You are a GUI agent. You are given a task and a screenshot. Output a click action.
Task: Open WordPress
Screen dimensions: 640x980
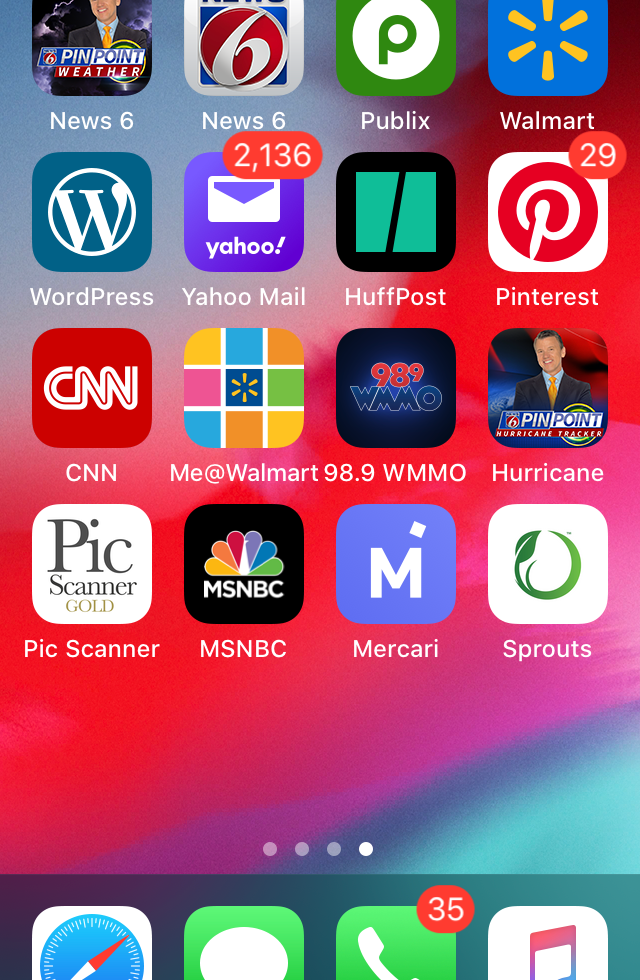pos(92,212)
